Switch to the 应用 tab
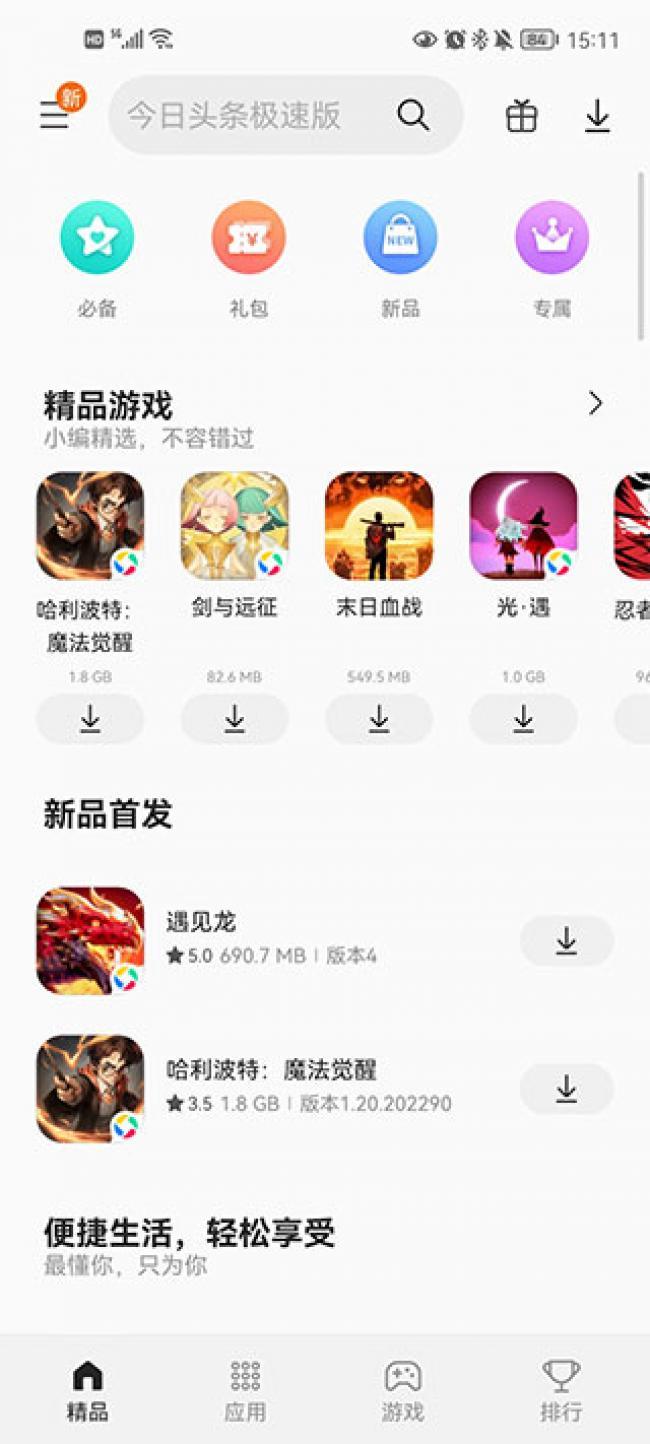 tap(245, 1389)
